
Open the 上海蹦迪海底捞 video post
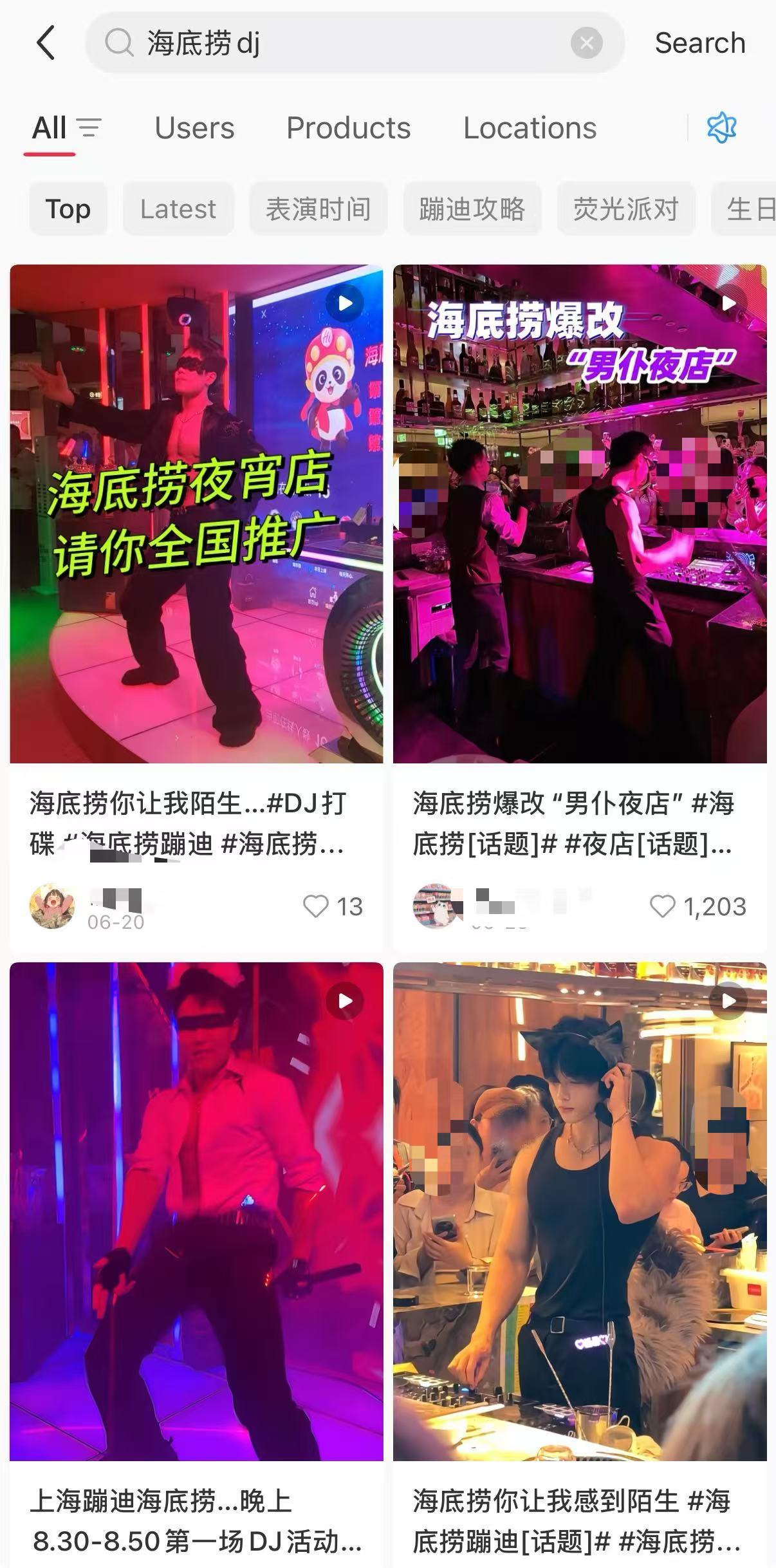(196, 1210)
